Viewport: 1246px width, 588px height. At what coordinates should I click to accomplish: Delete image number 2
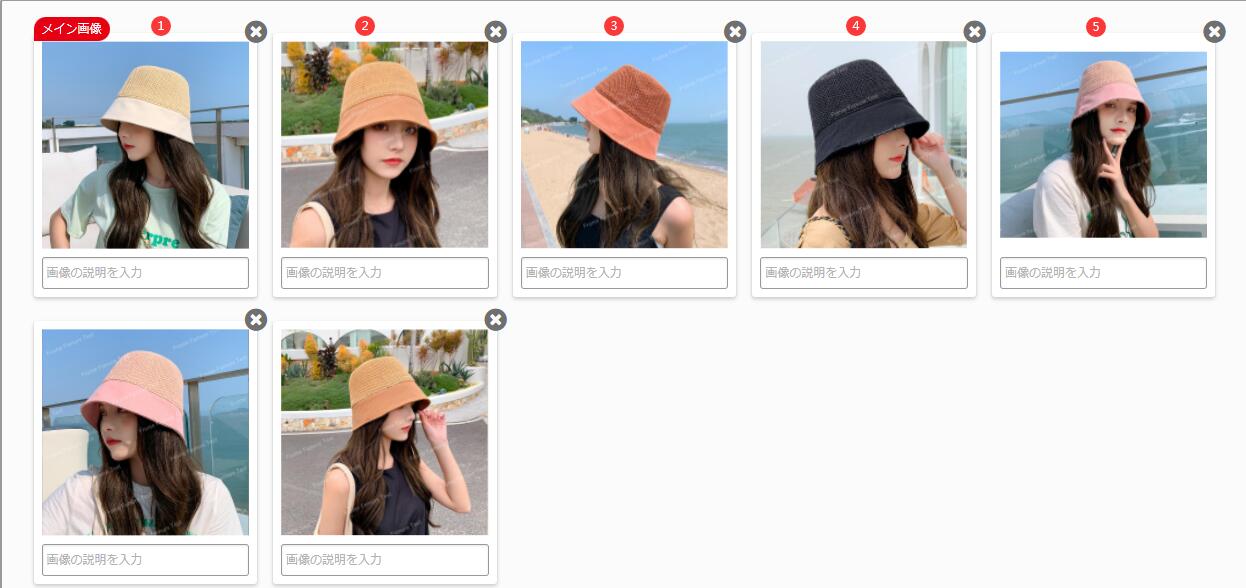(x=496, y=32)
